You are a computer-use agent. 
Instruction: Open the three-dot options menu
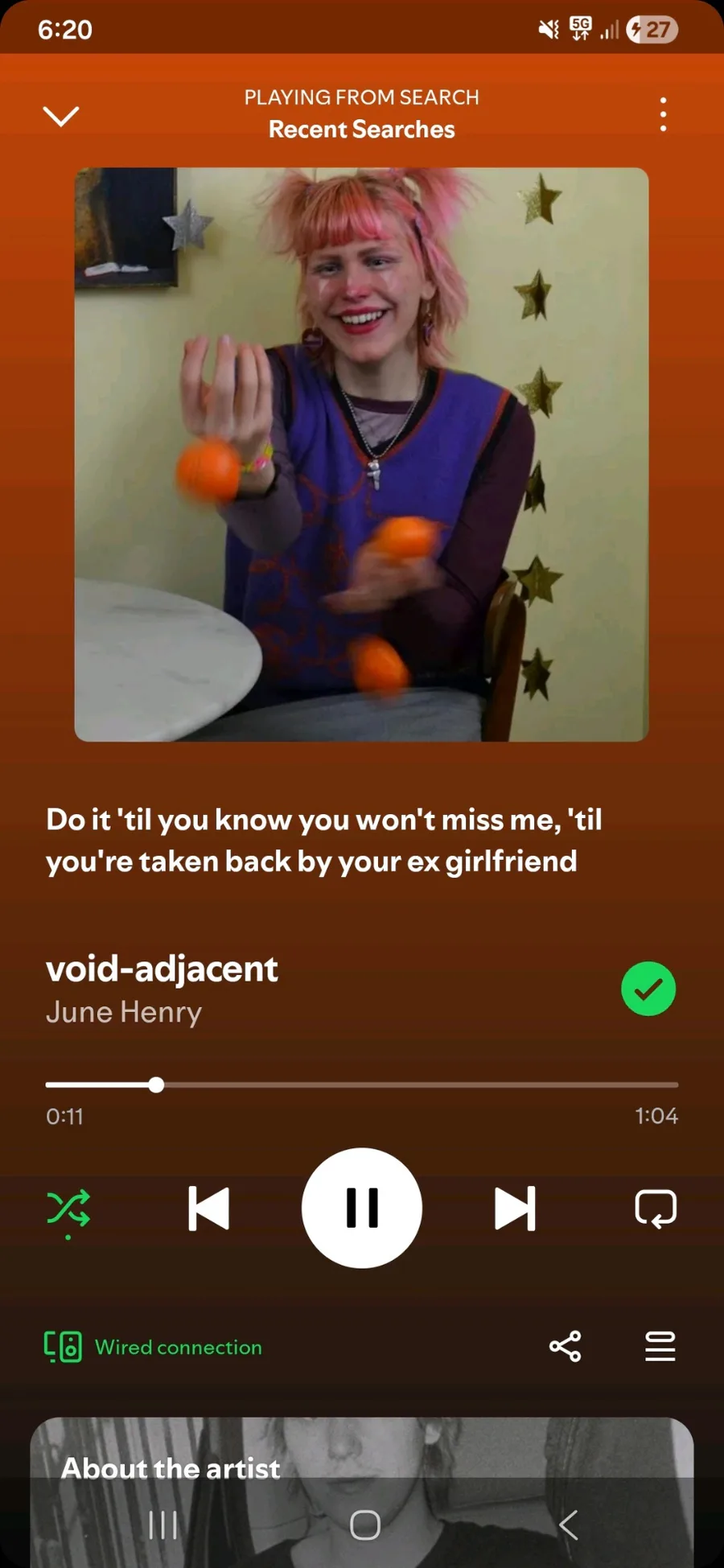pos(663,114)
